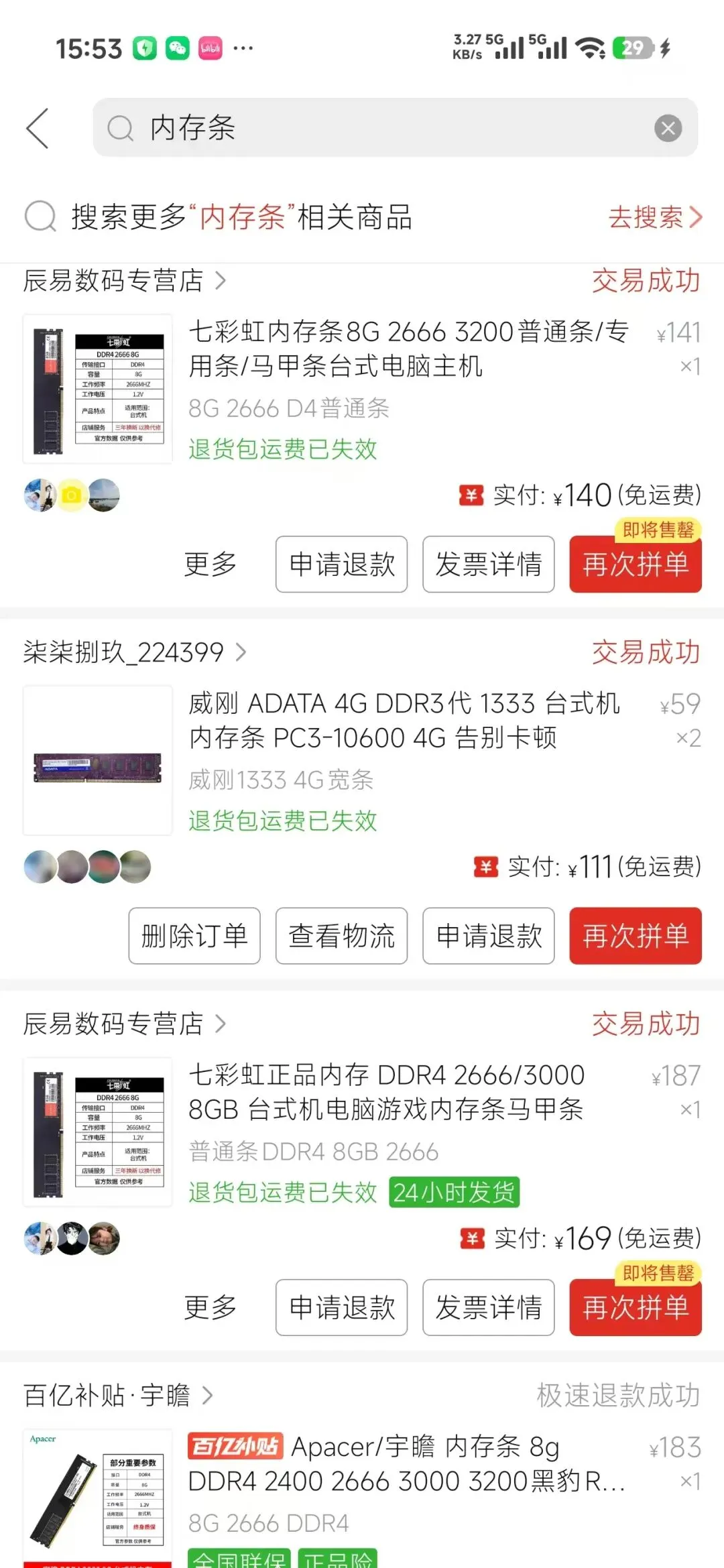Tap 再次拼单 for the ¥169 order
This screenshot has width=724, height=1568.
point(636,1307)
